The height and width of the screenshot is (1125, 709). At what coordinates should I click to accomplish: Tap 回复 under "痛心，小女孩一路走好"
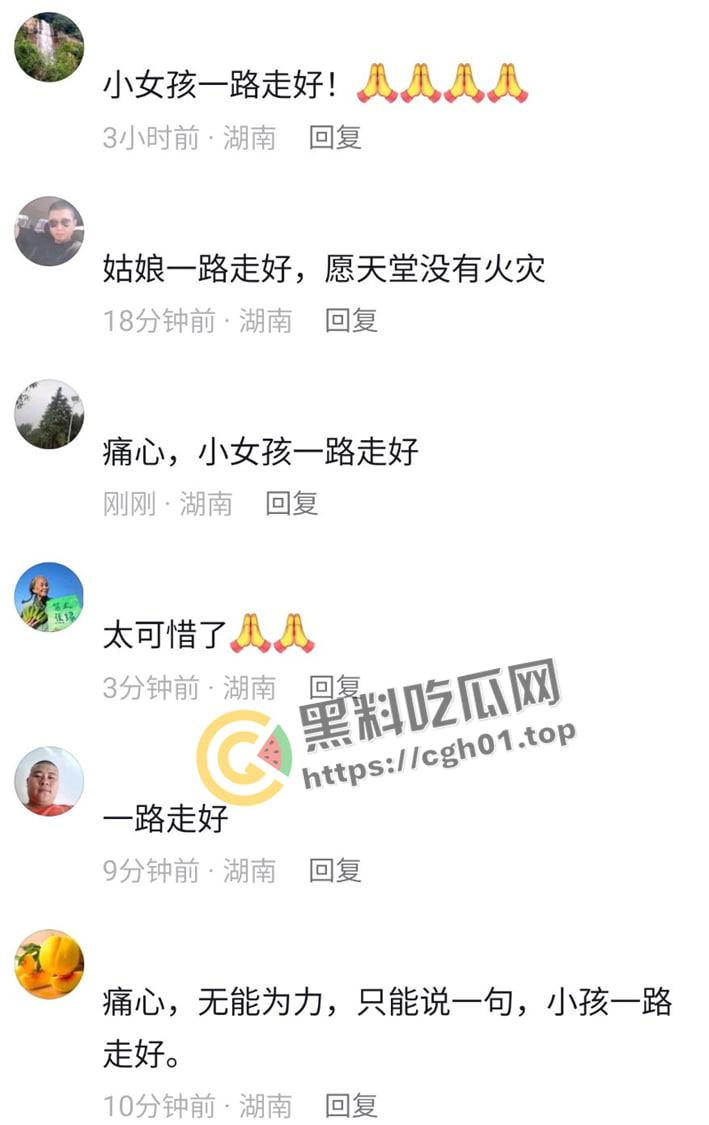(291, 503)
